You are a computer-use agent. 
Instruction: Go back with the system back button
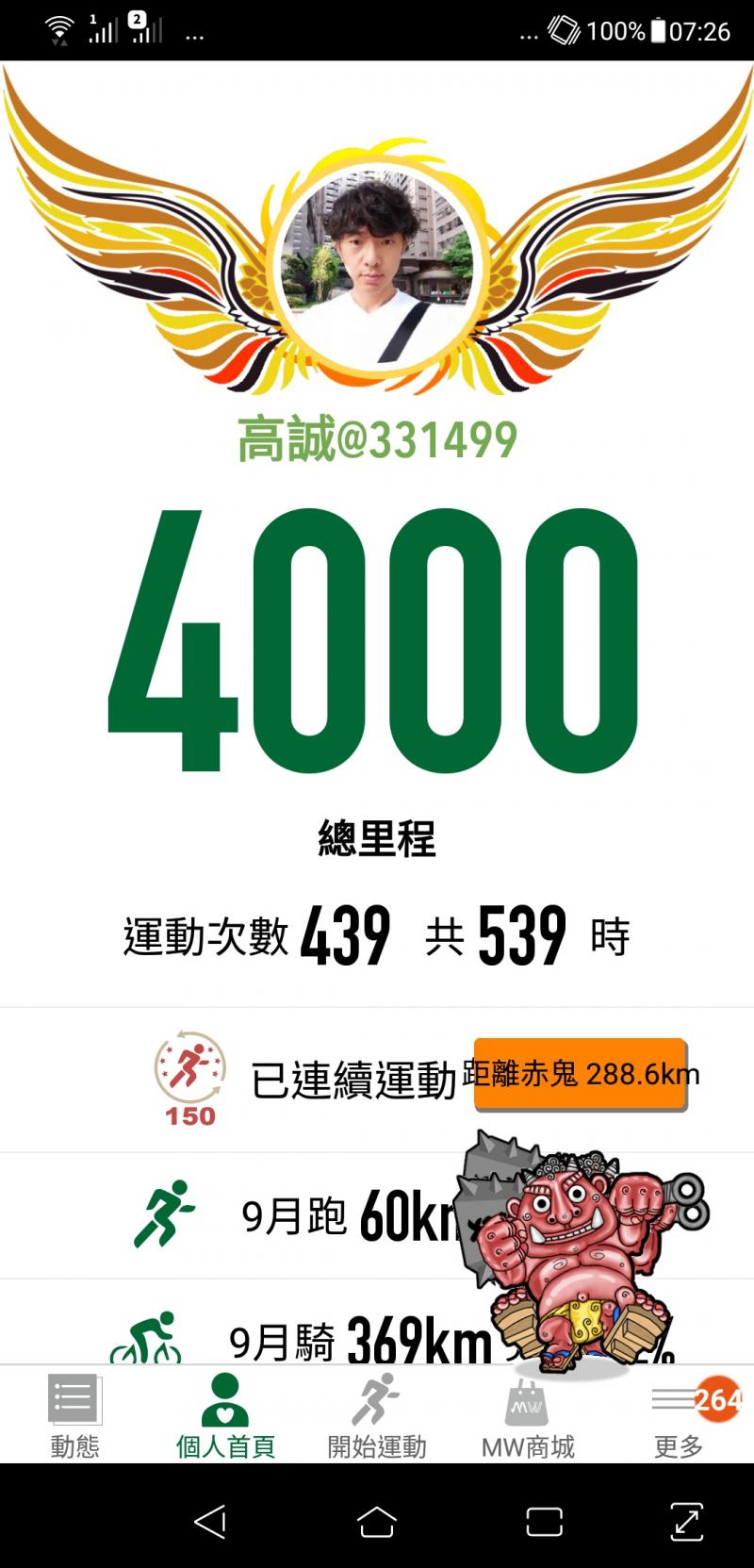pyautogui.click(x=209, y=1520)
